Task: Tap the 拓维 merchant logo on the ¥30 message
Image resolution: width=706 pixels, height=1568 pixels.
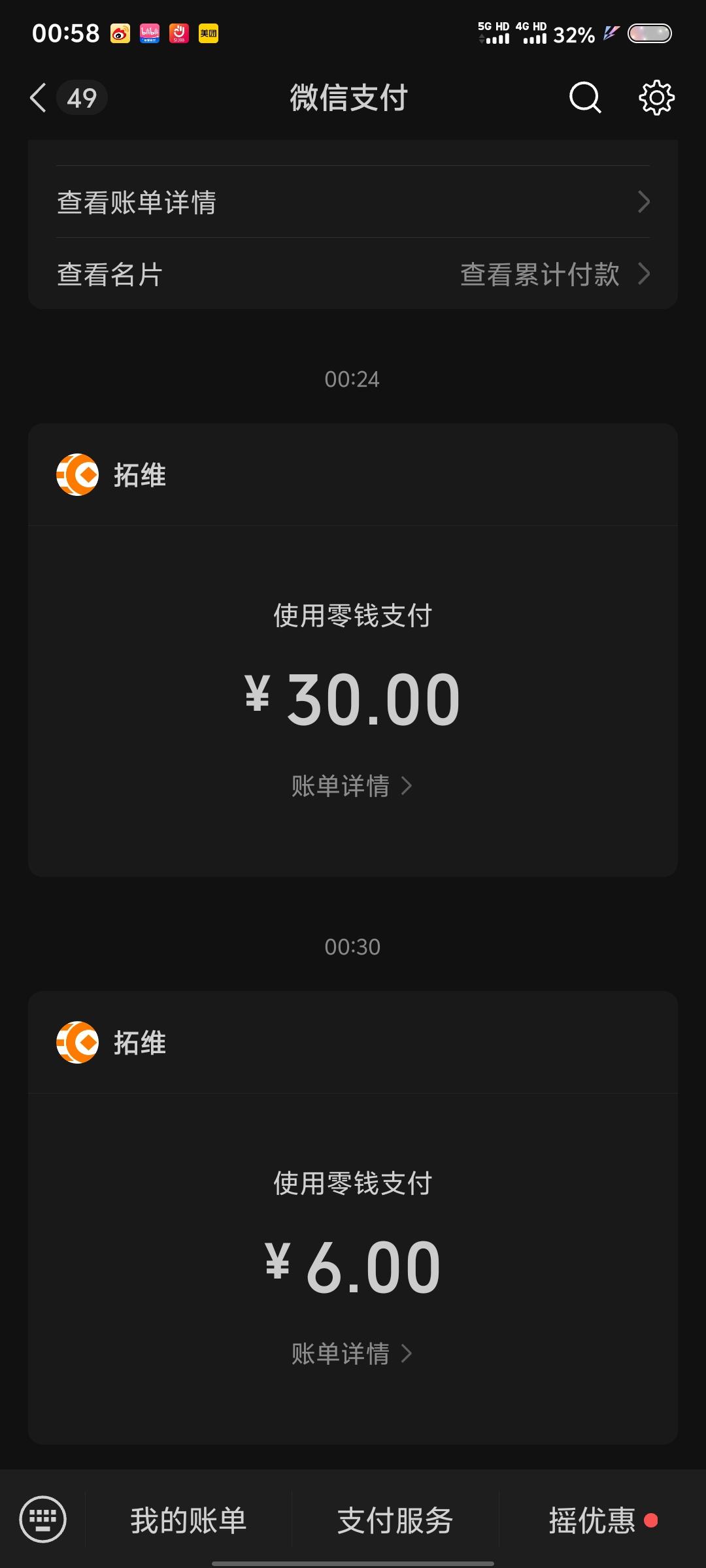Action: click(x=77, y=475)
